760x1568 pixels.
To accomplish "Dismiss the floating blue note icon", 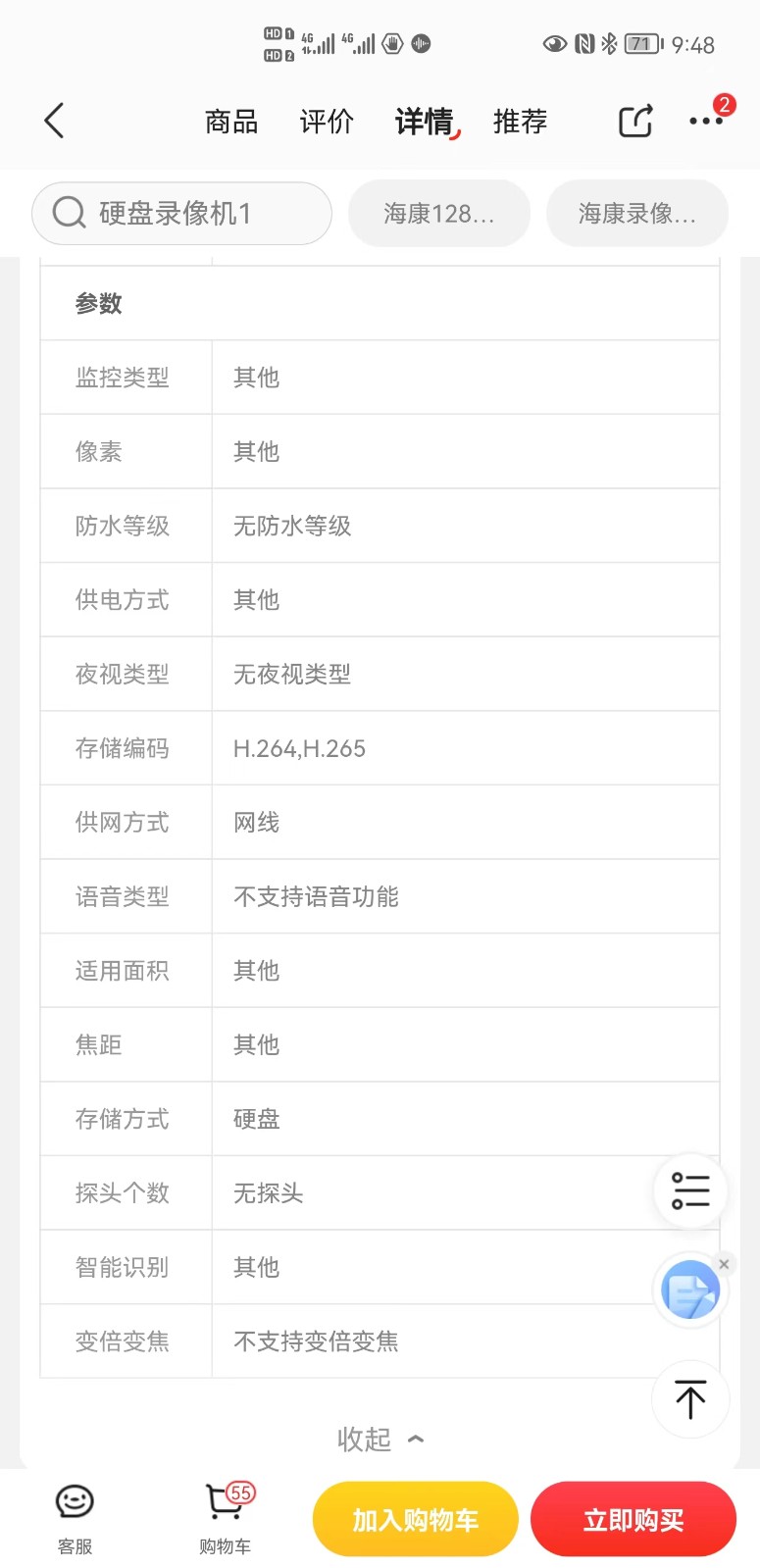I will tap(724, 1264).
